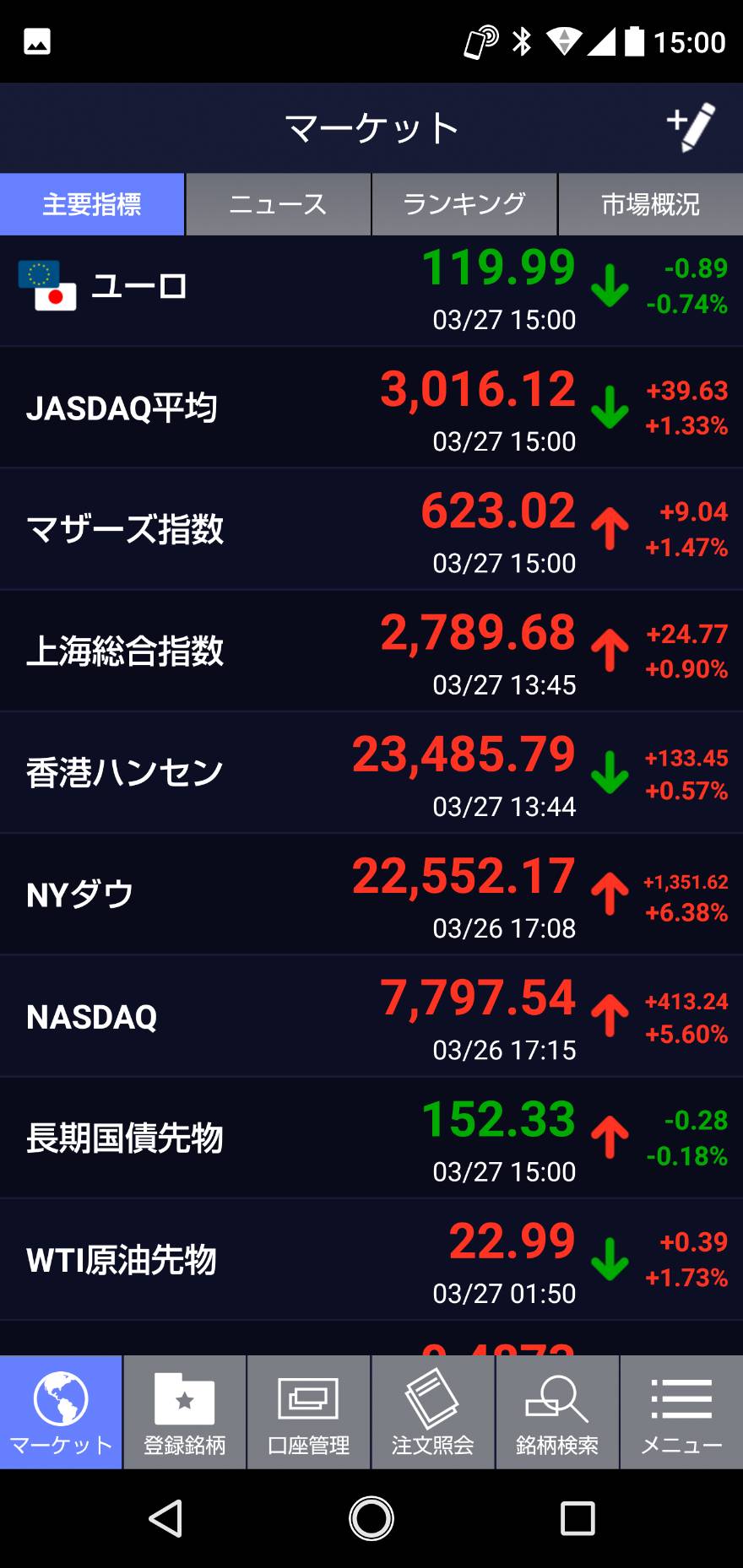Open the 市場概況 tab

[650, 204]
